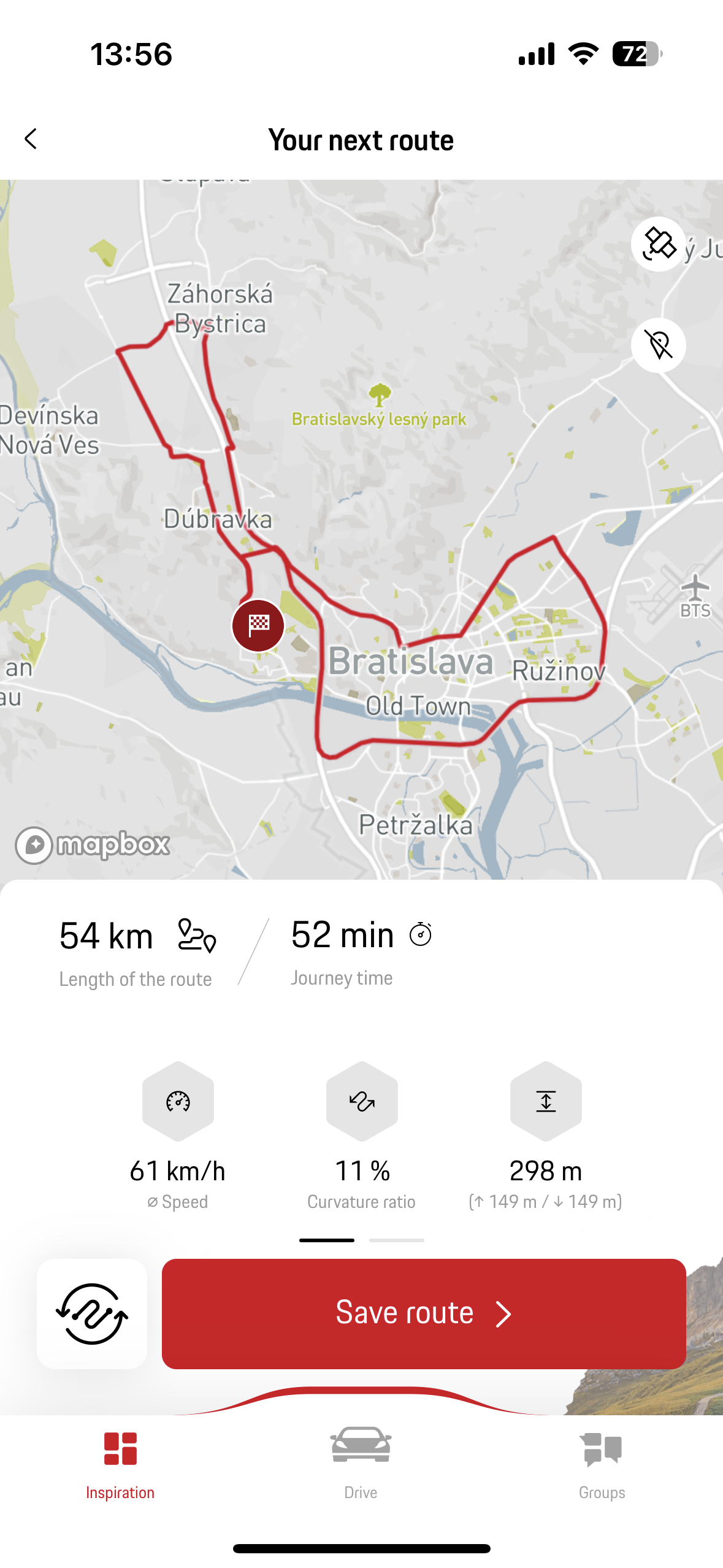This screenshot has width=723, height=1568.
Task: Tap the stopwatch icon beside journey time
Action: [x=421, y=935]
